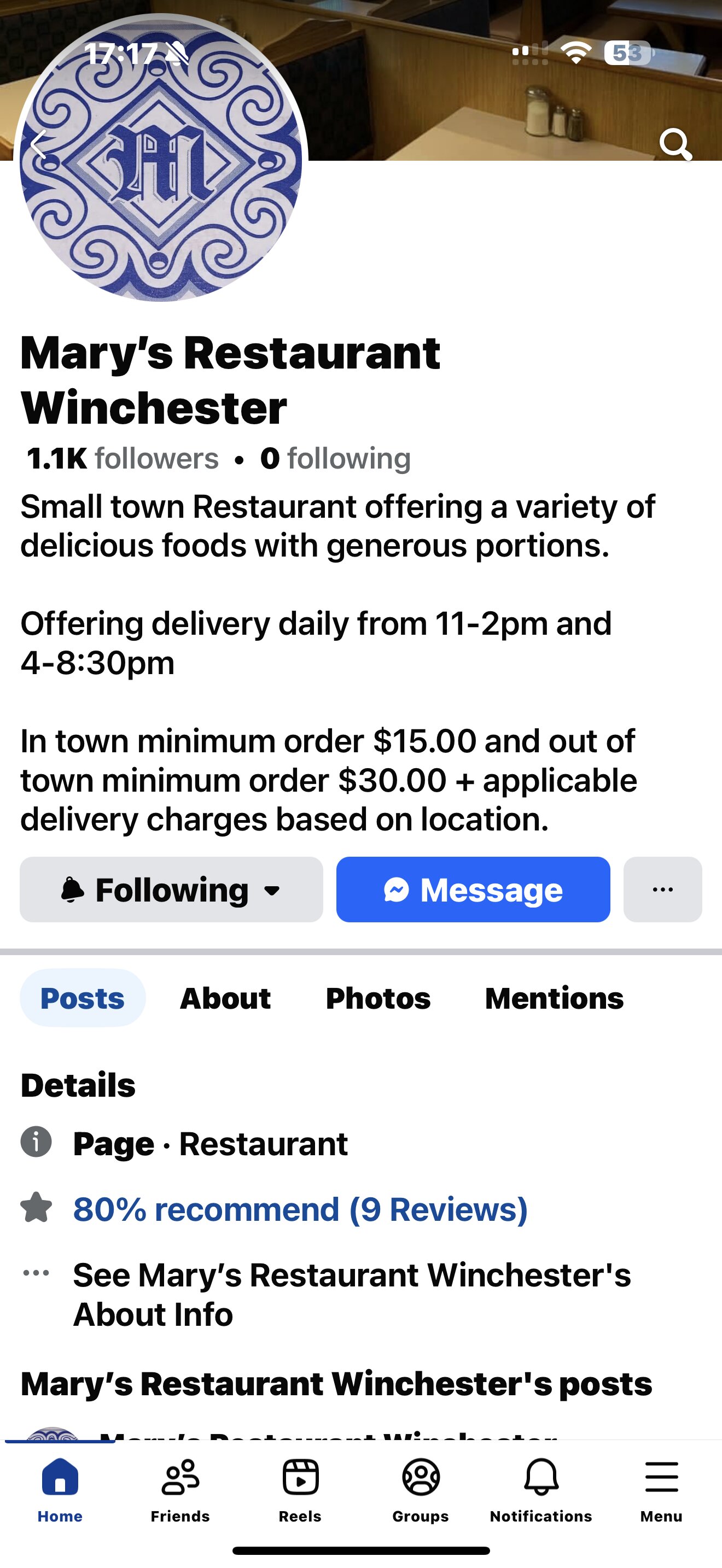Screen dimensions: 722x1568
Task: Open the 80% recommend reviews link
Action: click(300, 1209)
